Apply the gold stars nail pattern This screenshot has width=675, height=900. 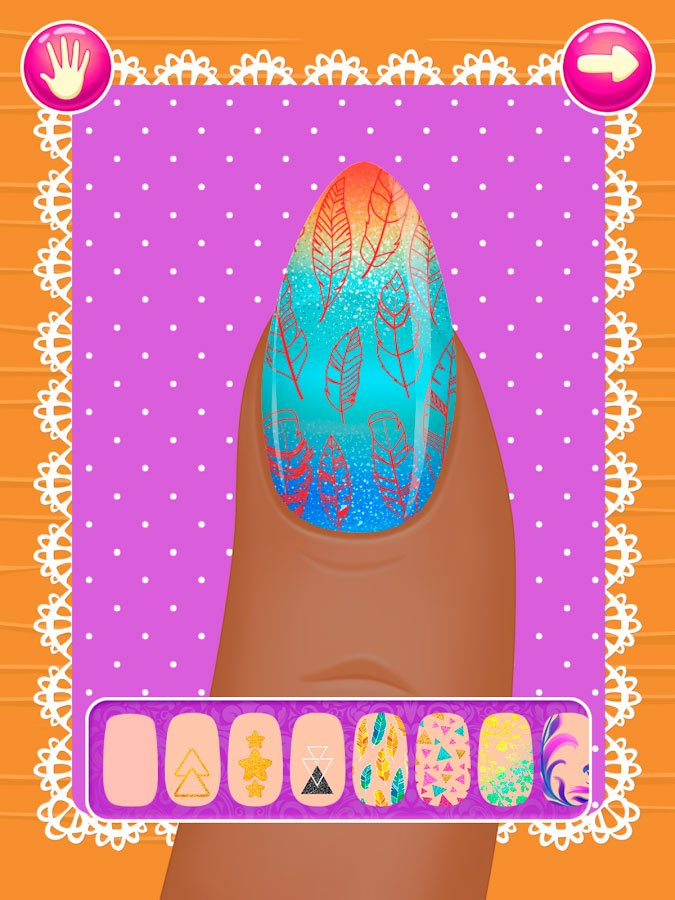256,759
